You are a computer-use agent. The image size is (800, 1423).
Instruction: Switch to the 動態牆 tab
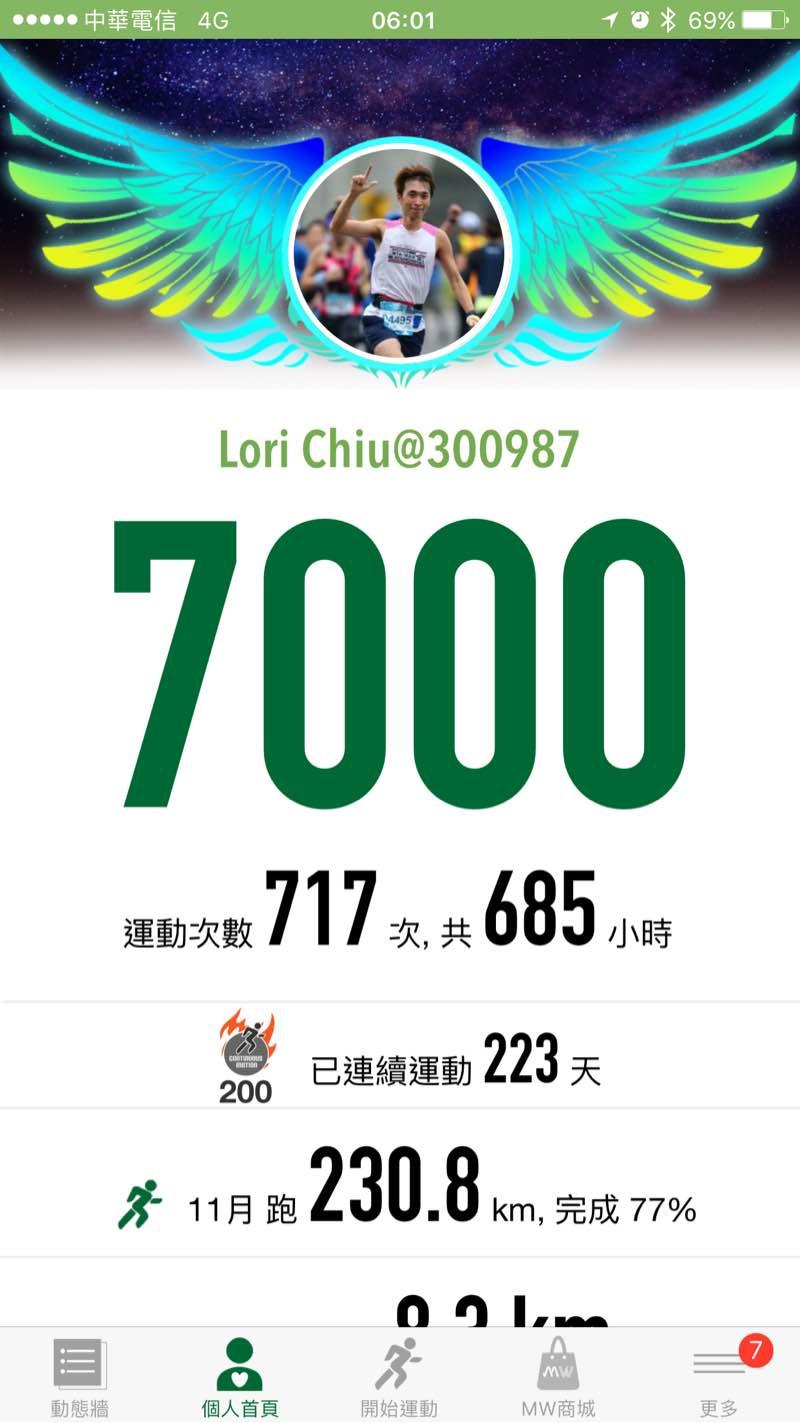pyautogui.click(x=79, y=1376)
